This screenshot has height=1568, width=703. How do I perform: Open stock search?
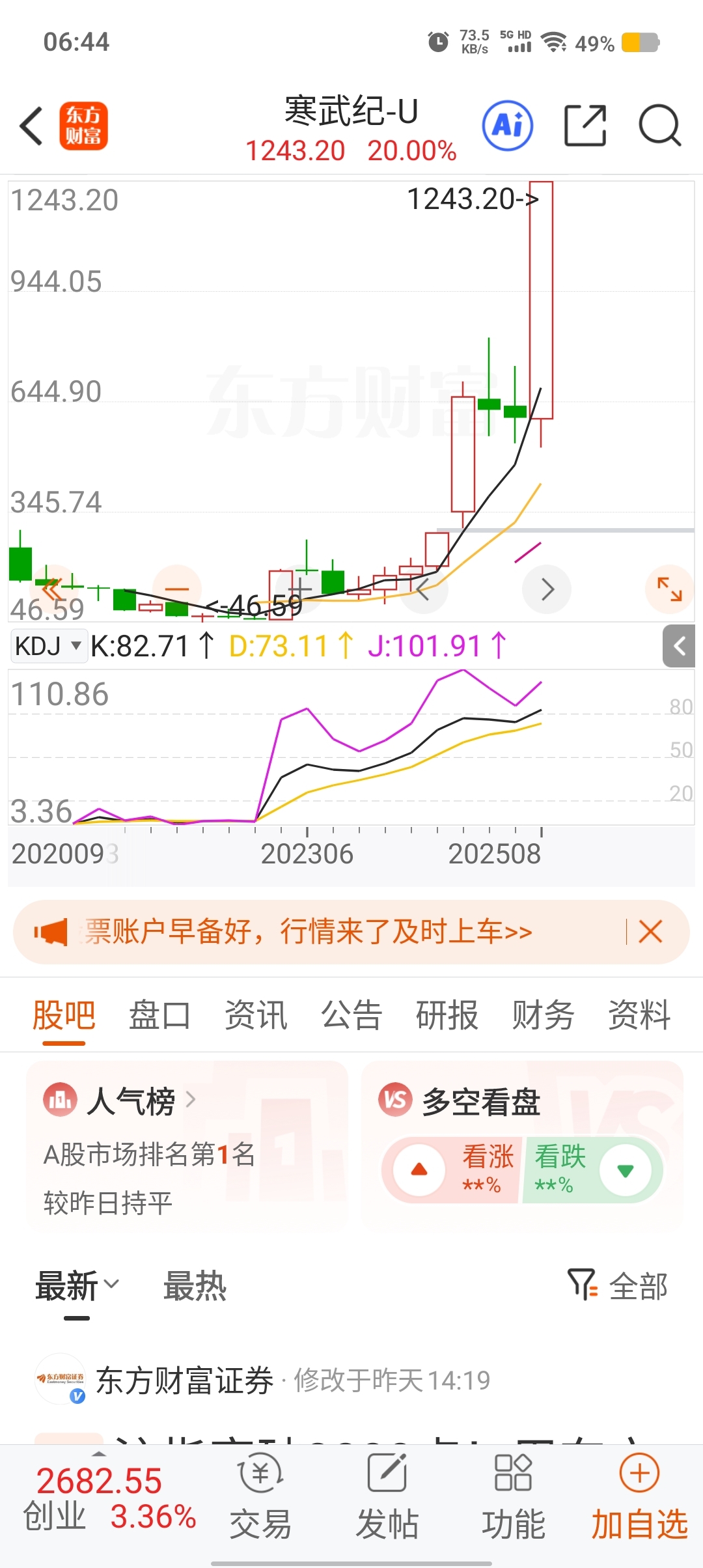pos(659,125)
